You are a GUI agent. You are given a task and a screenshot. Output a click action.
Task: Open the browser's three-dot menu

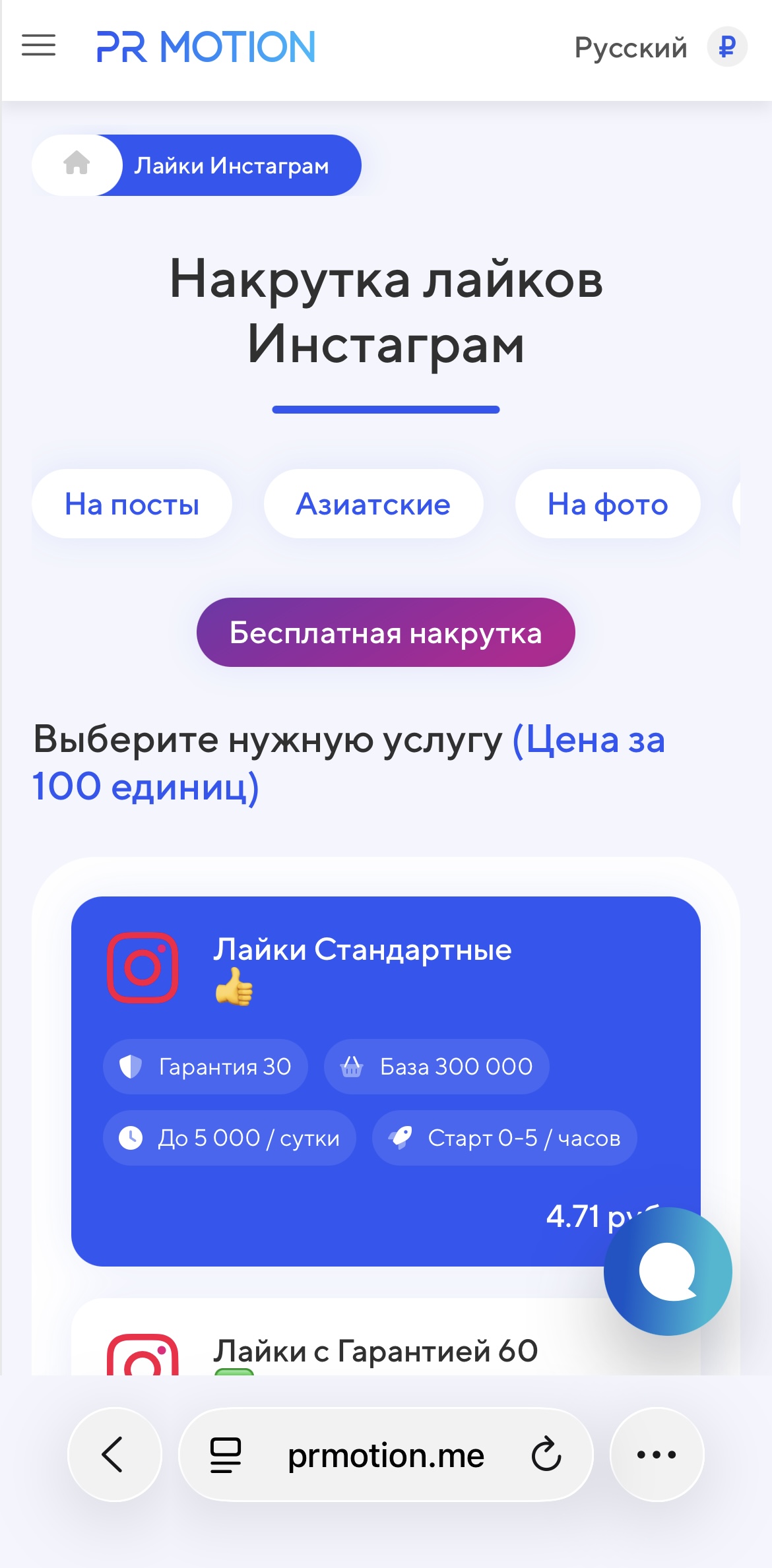[x=657, y=1455]
